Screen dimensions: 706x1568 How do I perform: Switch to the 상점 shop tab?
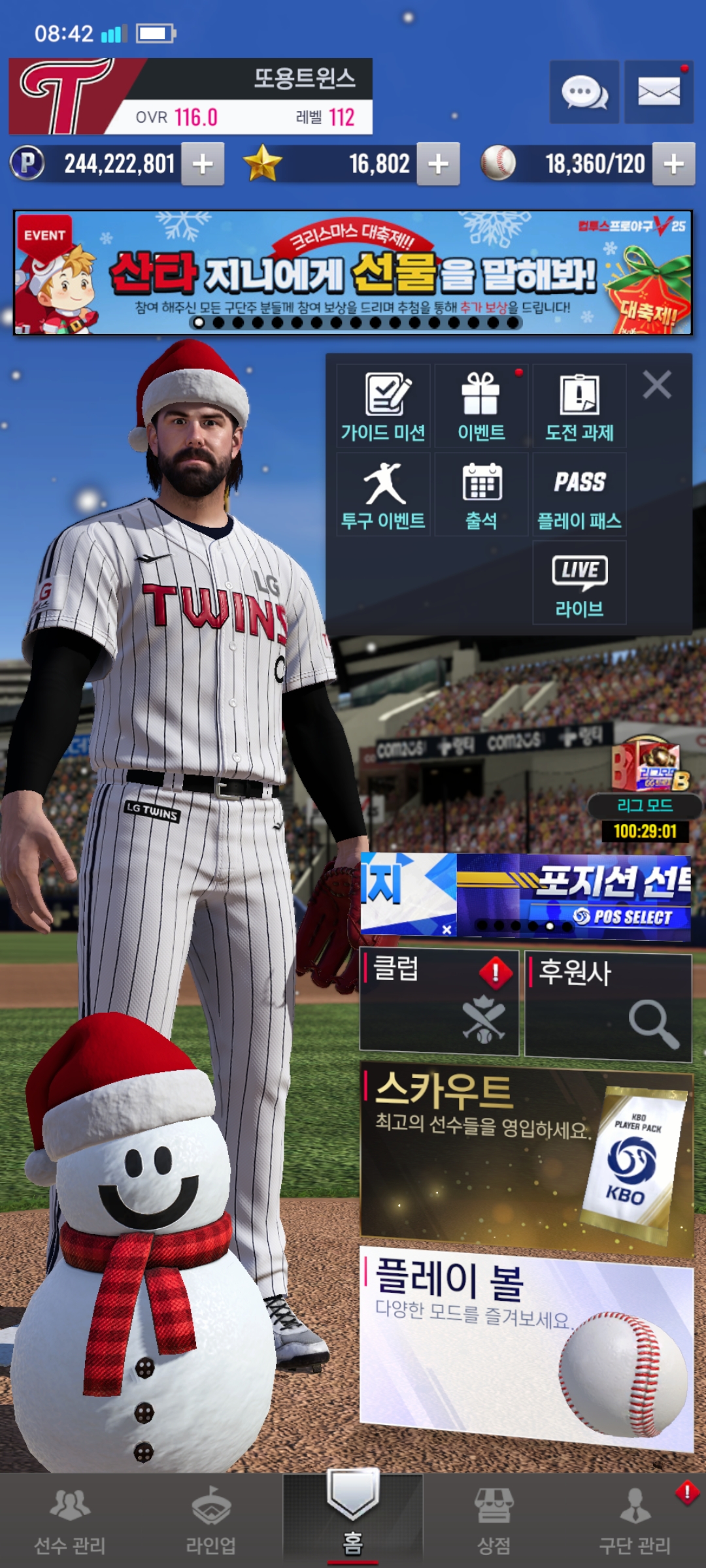(494, 1521)
